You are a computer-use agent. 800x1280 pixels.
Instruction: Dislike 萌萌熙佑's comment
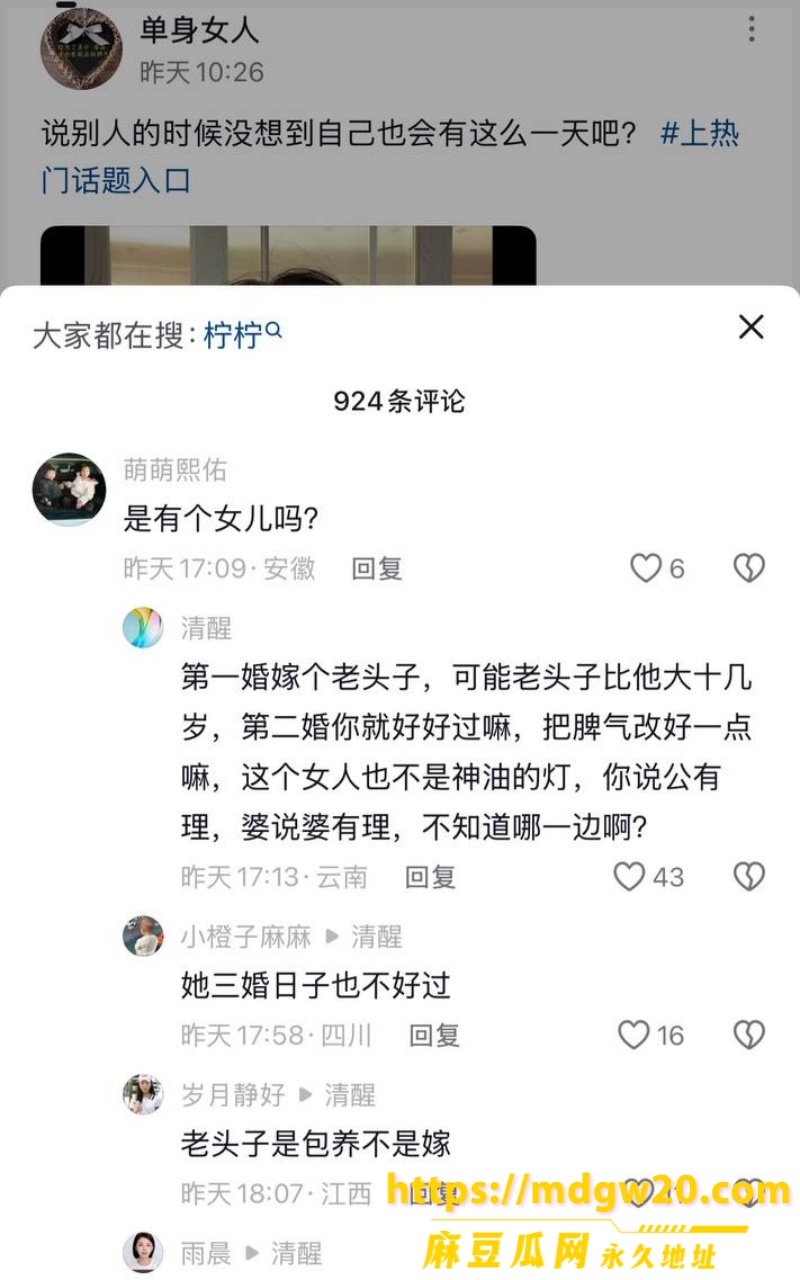coord(749,568)
